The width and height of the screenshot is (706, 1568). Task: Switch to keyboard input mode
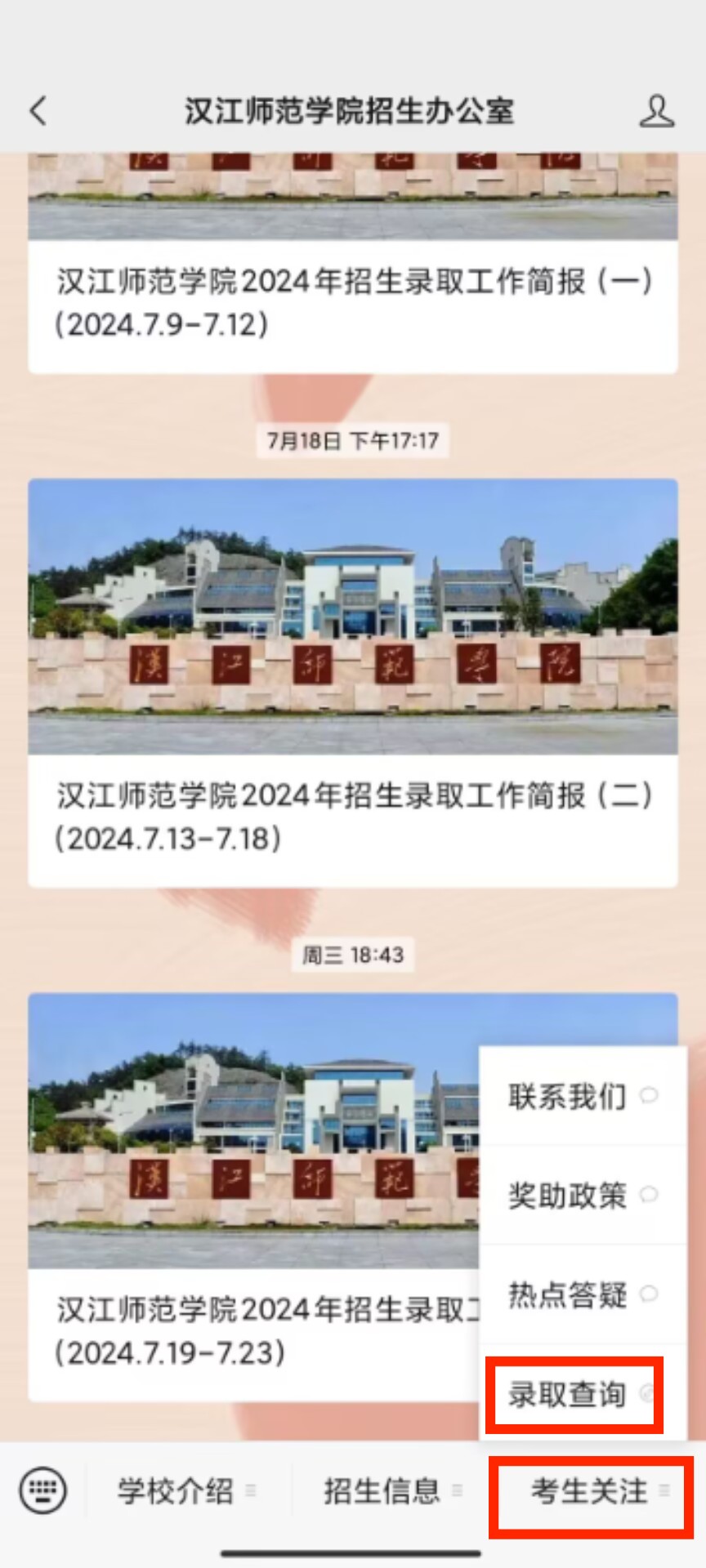click(42, 1490)
